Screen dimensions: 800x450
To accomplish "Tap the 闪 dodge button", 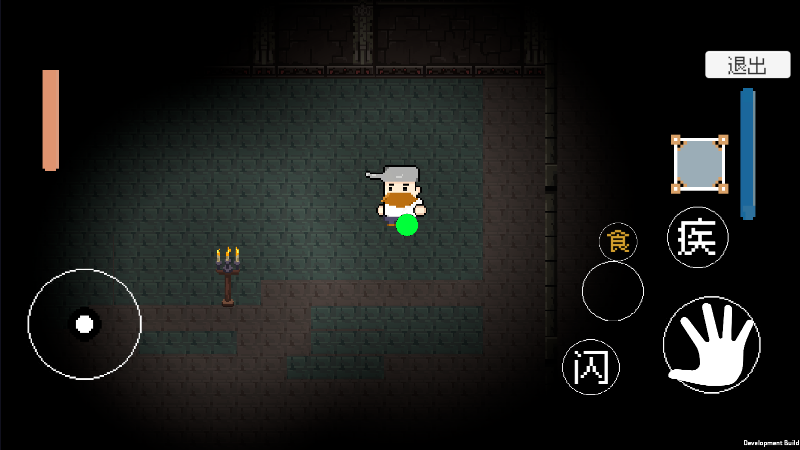I will (593, 367).
